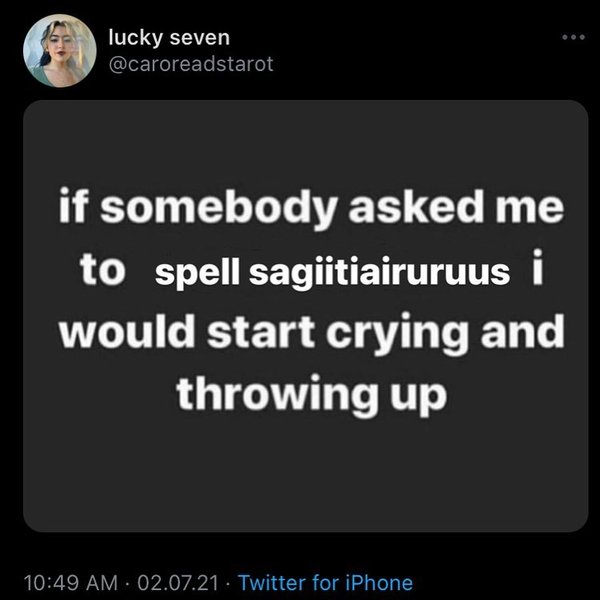Tap the Twitter for iPhone source link
Screen dimensions: 600x600
click(326, 582)
